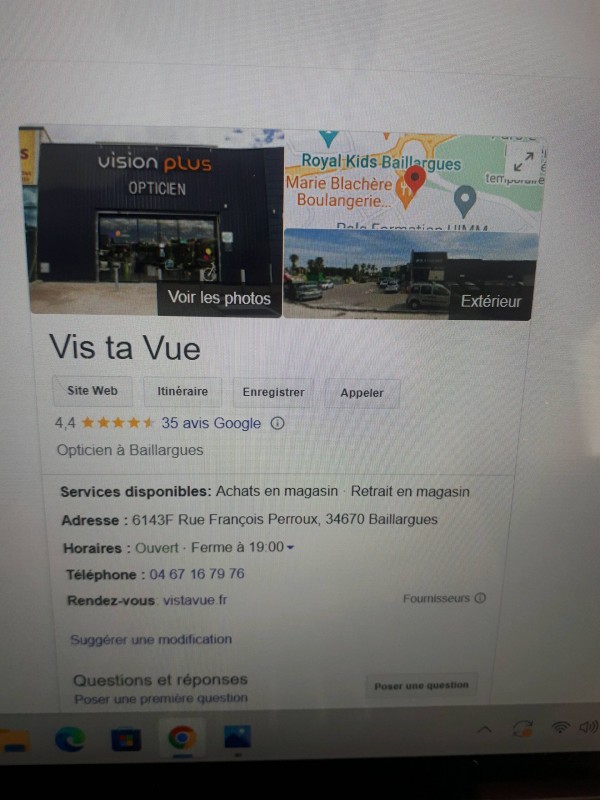Get directions with Itinéraire
This screenshot has width=600, height=800.
click(x=183, y=392)
